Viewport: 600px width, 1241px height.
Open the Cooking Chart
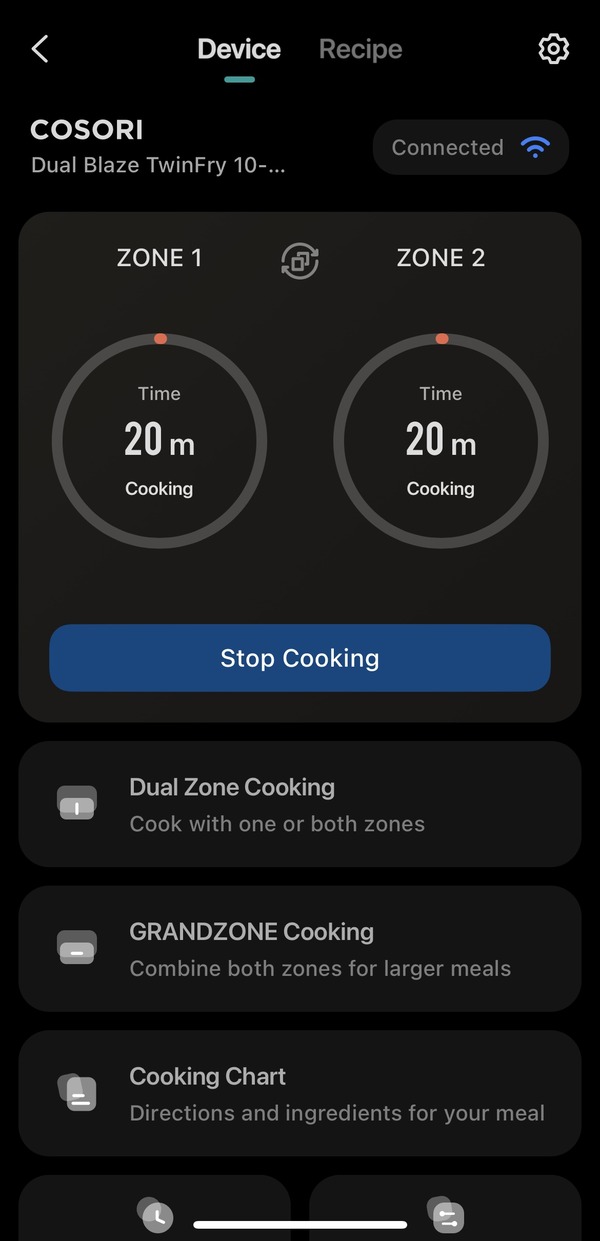click(x=300, y=1093)
